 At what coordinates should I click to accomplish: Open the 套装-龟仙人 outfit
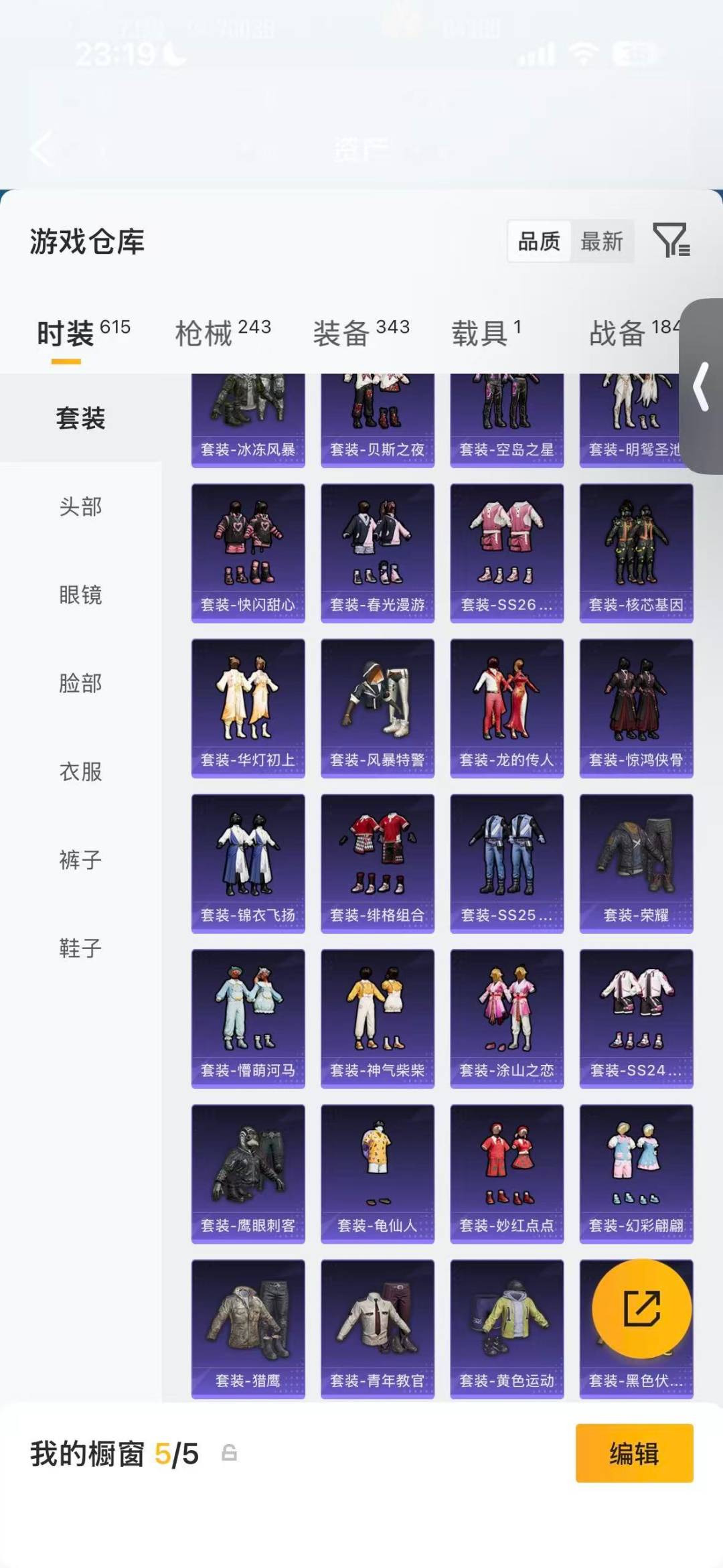point(377,1173)
